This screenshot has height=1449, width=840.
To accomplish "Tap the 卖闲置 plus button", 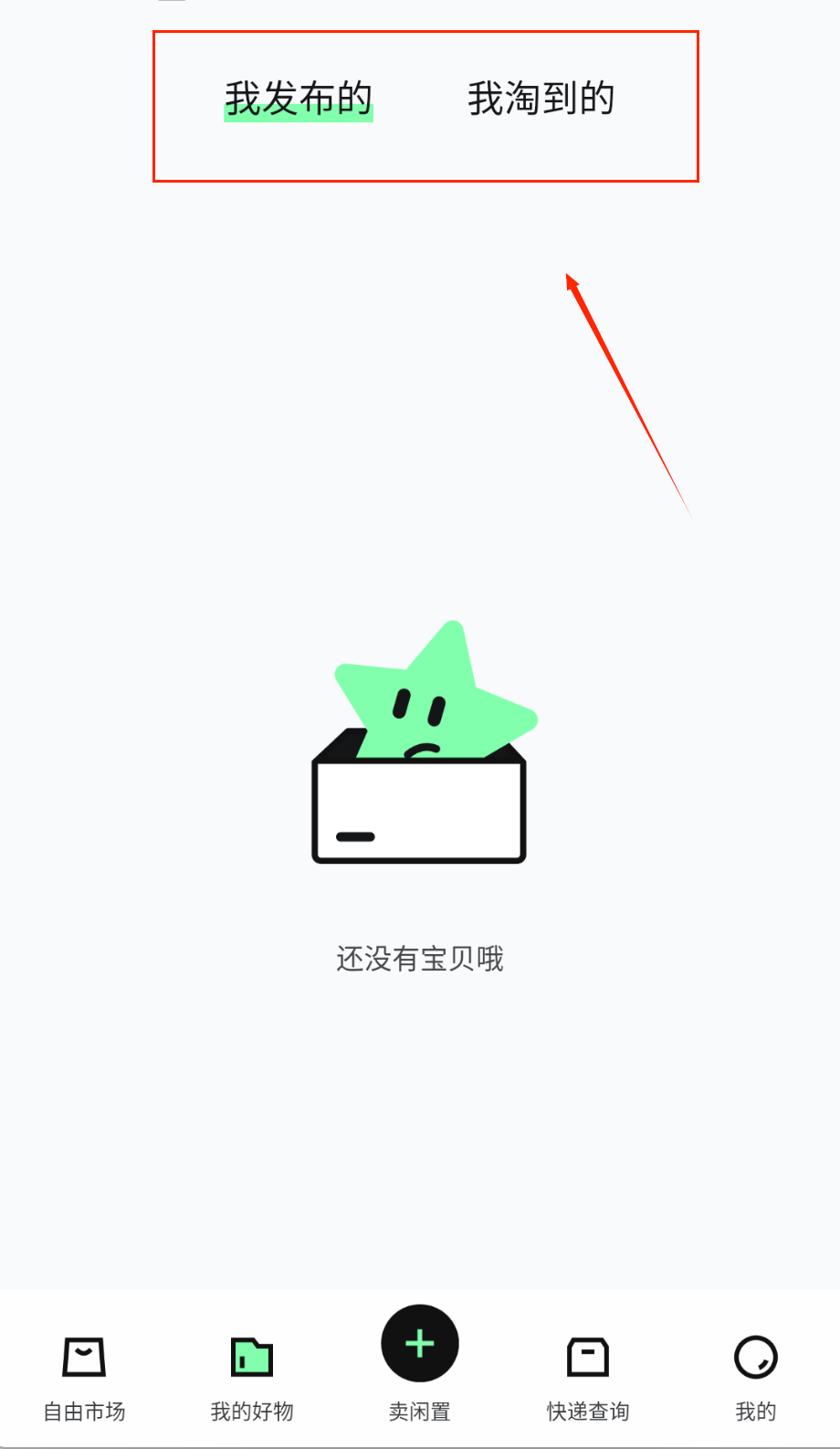I will point(420,1344).
